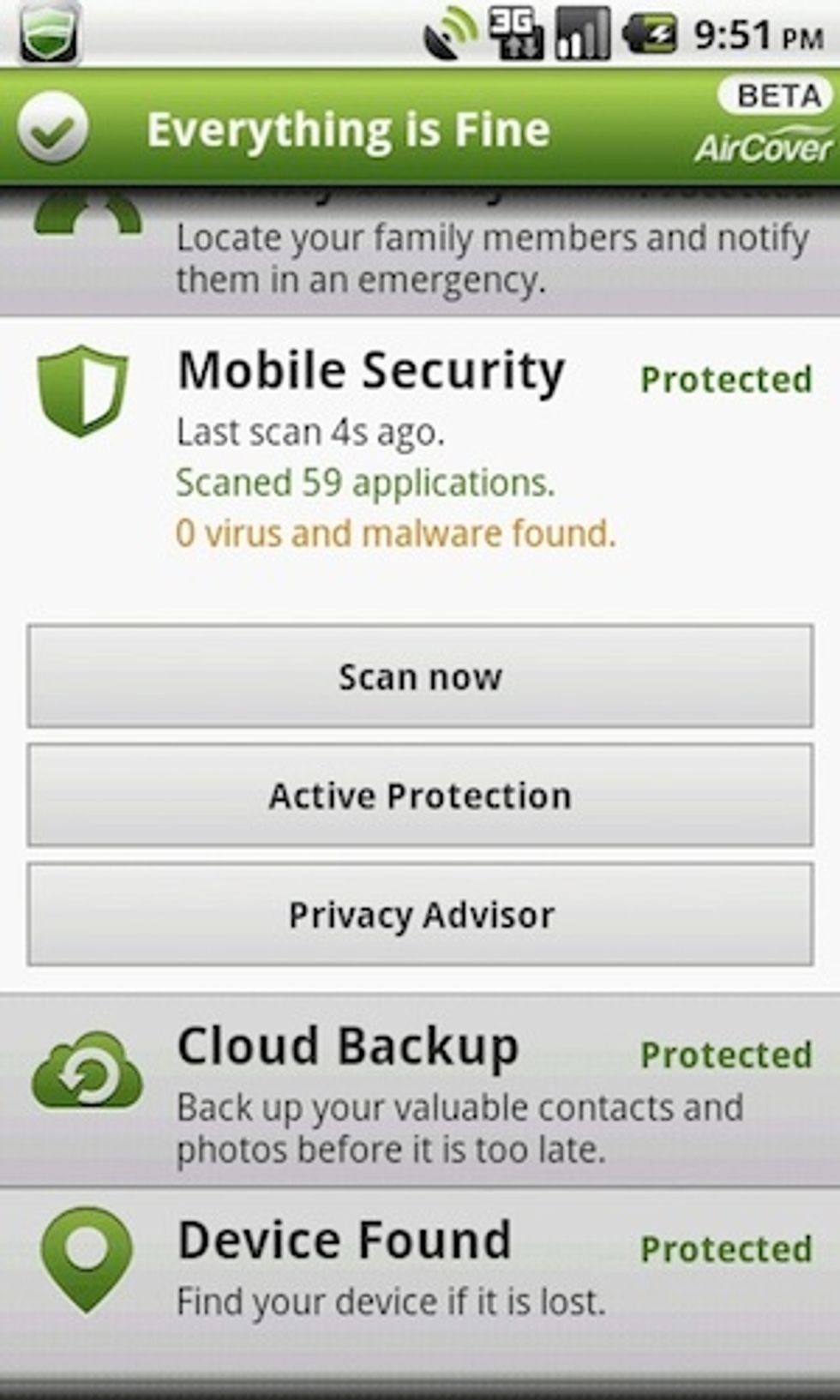Launch Privacy Advisor

tap(420, 915)
